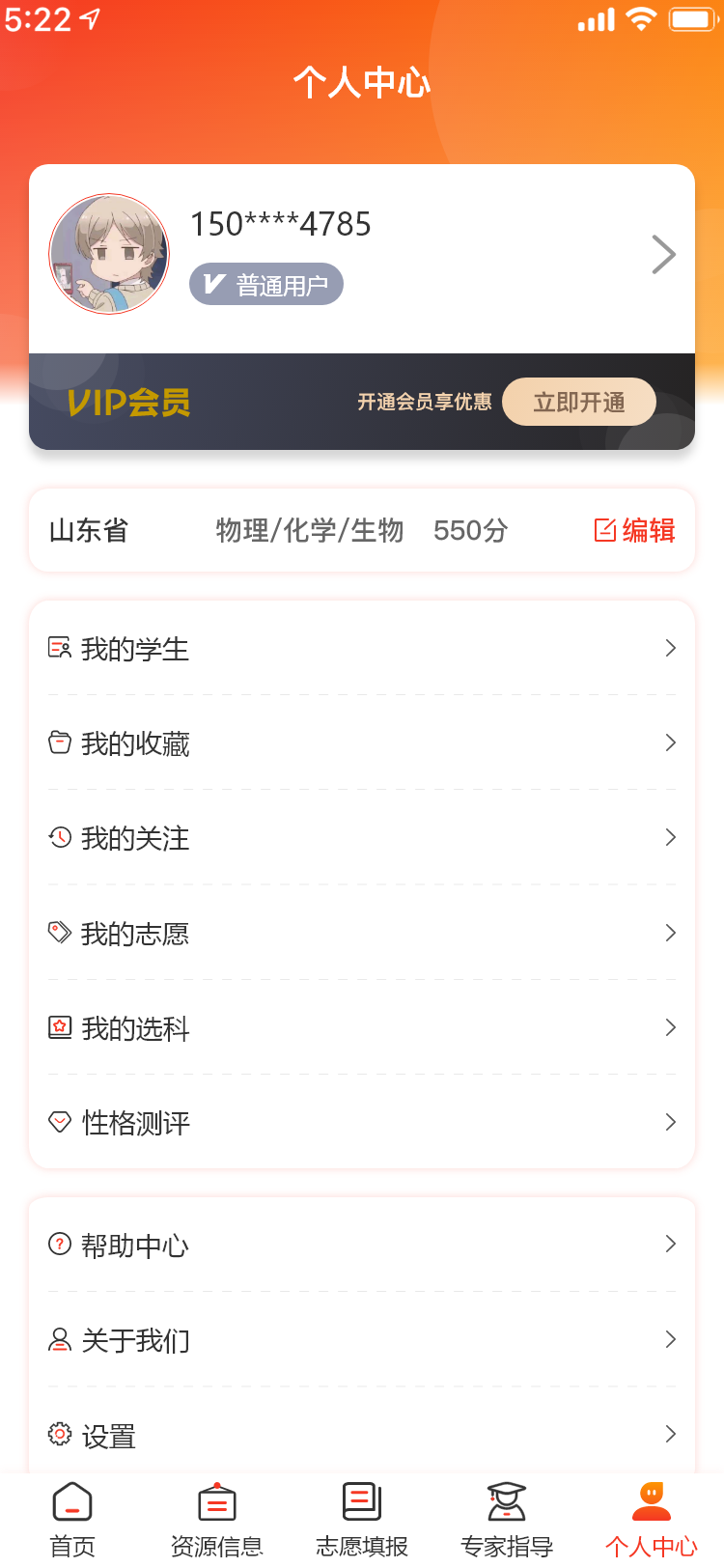Open the profile chevron beside 150****4785
724x1568 pixels.
tap(663, 255)
